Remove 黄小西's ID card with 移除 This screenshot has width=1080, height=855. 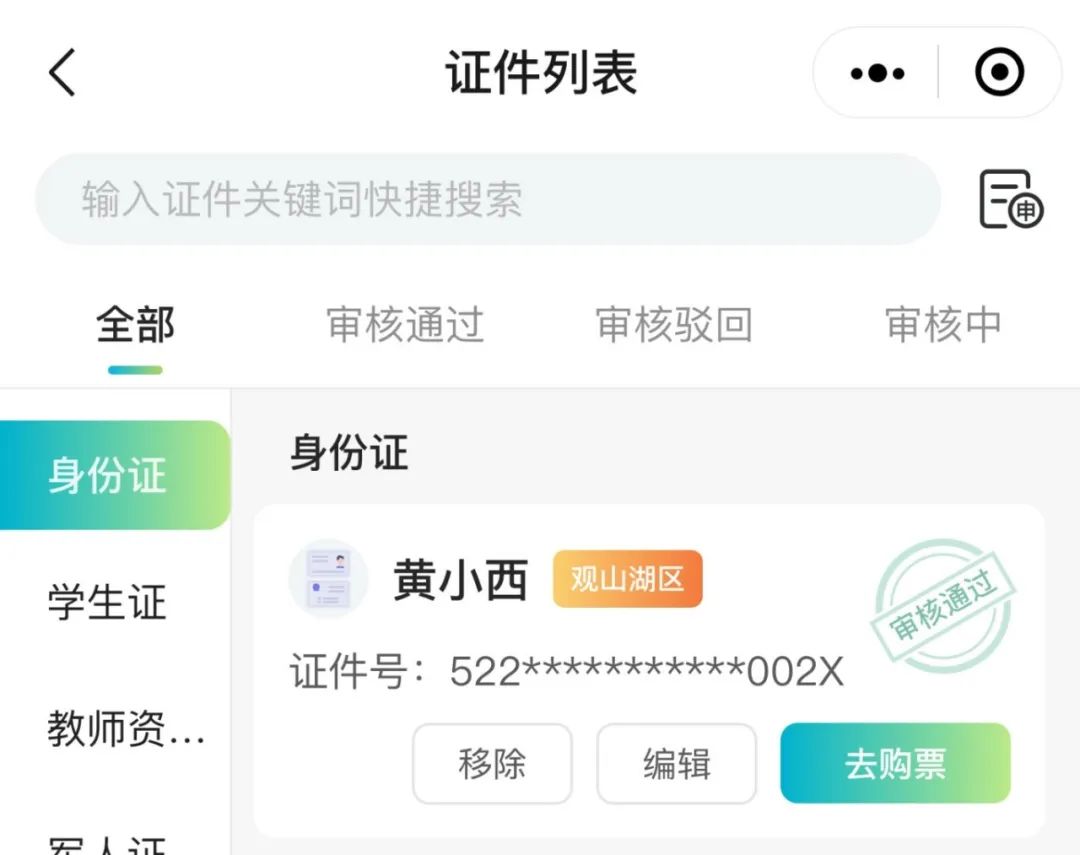click(492, 764)
